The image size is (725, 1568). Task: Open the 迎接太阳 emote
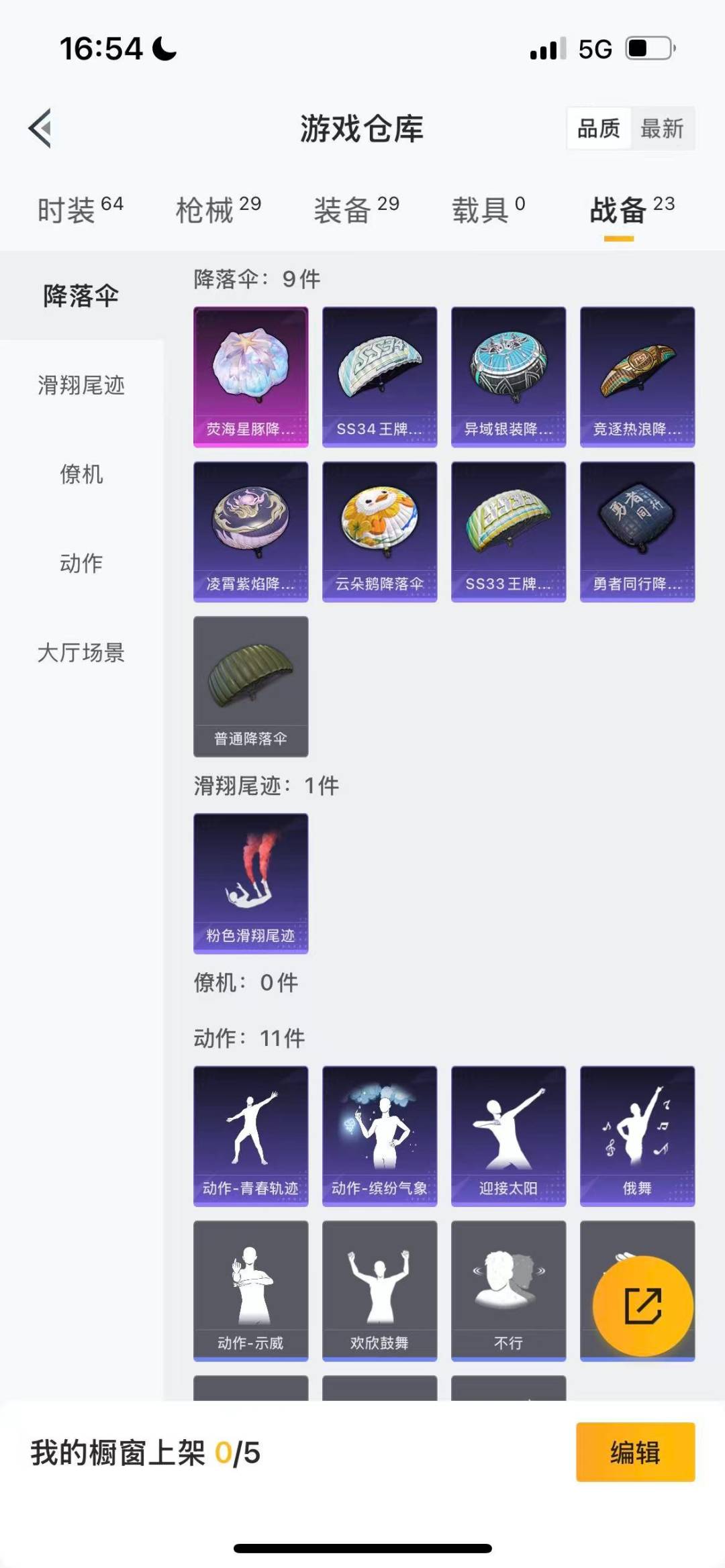pyautogui.click(x=508, y=1135)
